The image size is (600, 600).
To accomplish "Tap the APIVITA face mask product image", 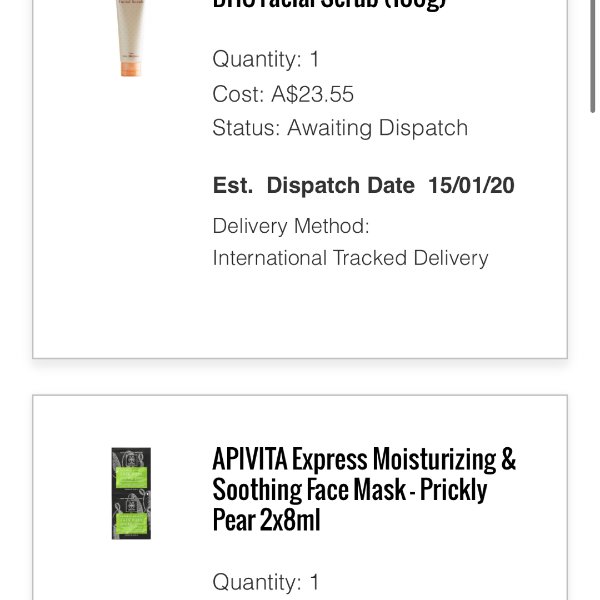I will pyautogui.click(x=131, y=493).
